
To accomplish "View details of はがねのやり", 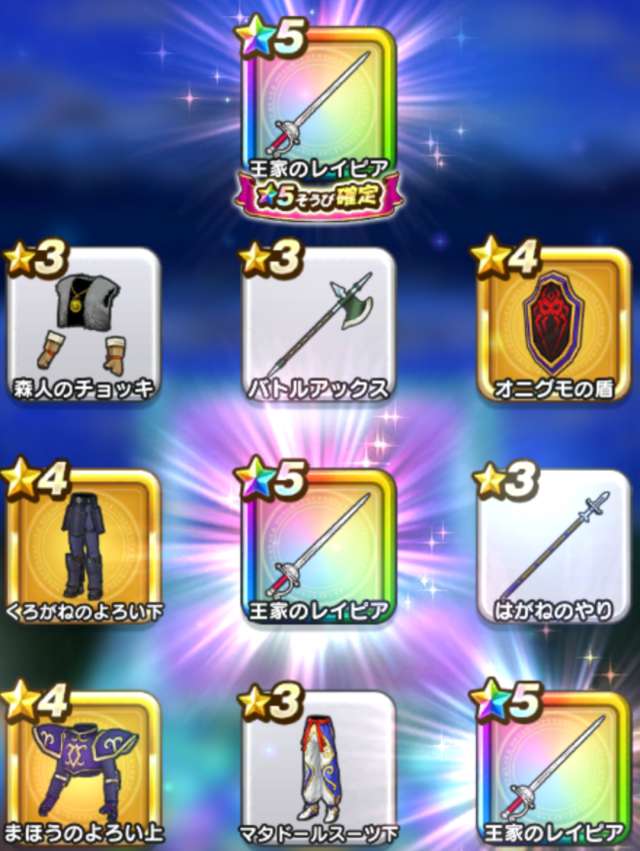I will 553,545.
